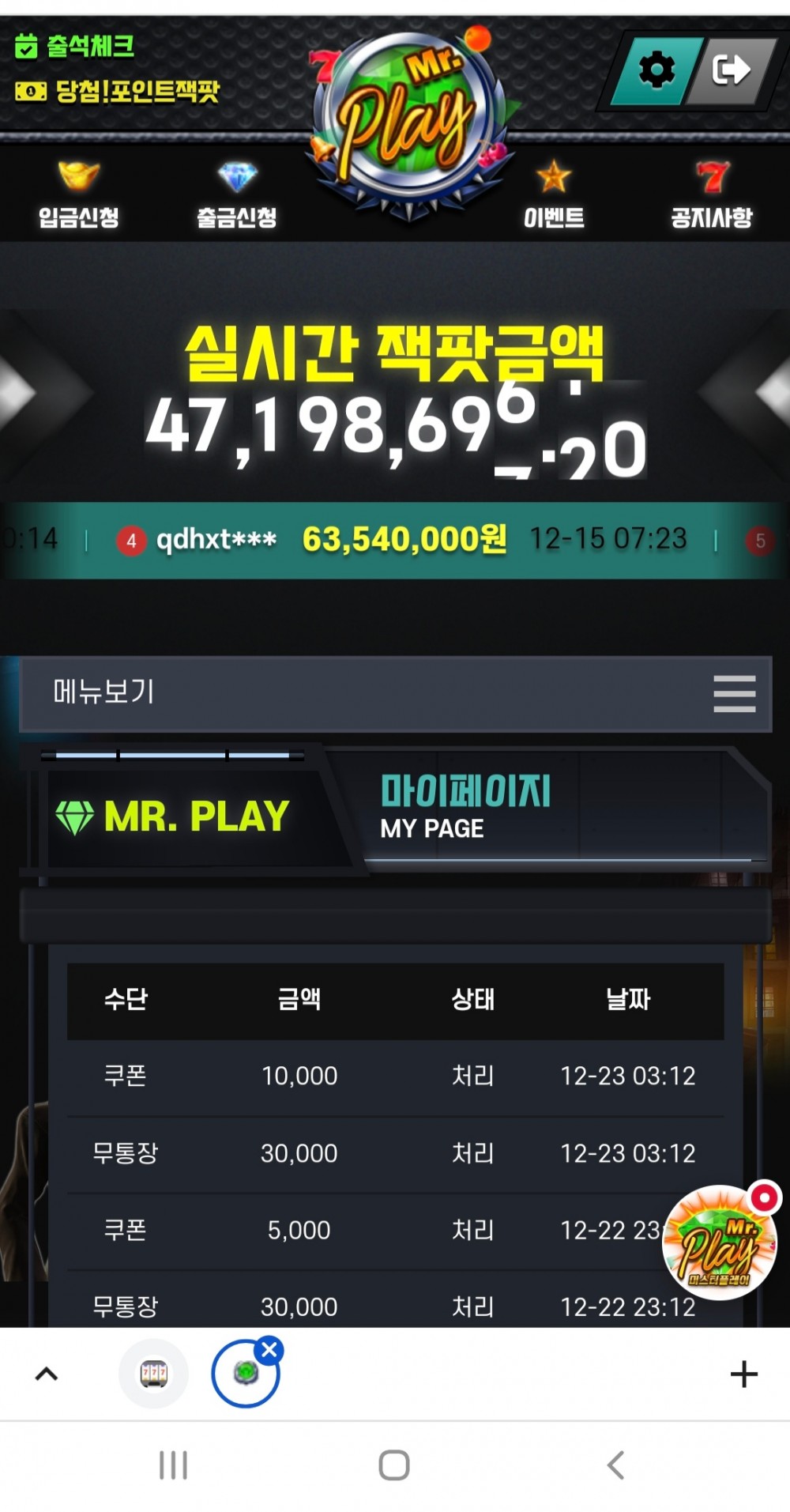This screenshot has width=790, height=1512.
Task: Open 출석체크 attendance check
Action: click(x=76, y=46)
